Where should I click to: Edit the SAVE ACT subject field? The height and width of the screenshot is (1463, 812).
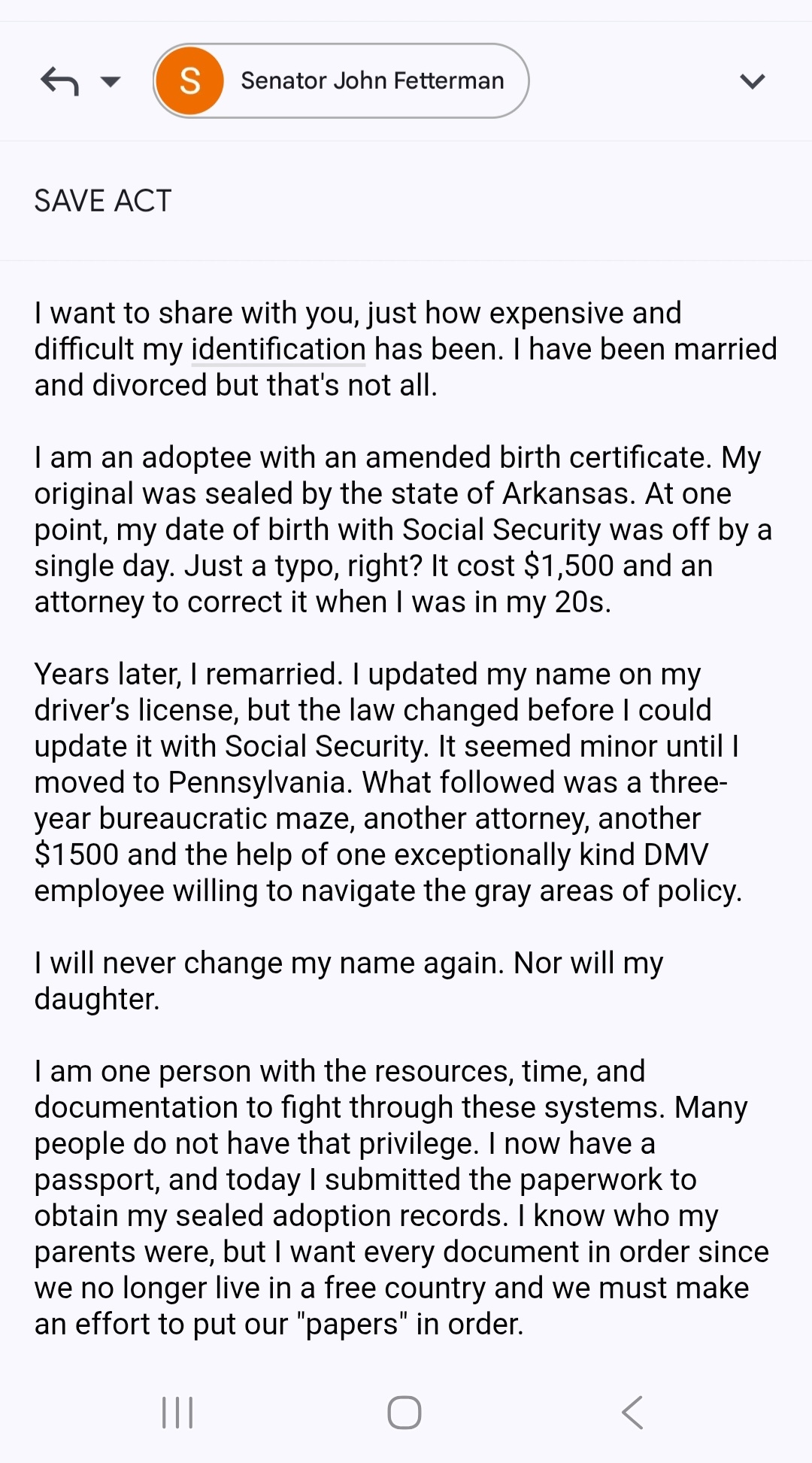[103, 201]
